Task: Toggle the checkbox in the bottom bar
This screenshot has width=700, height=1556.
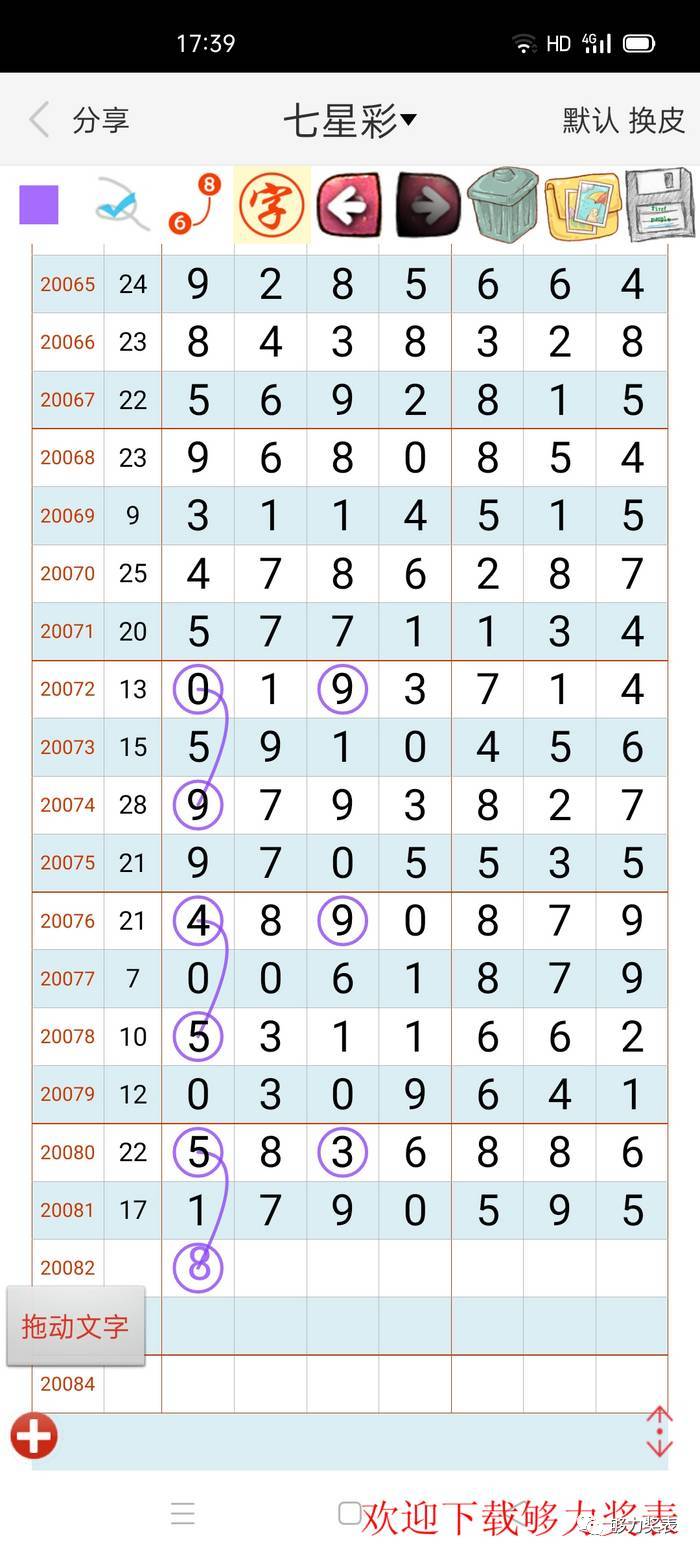Action: pyautogui.click(x=349, y=1513)
